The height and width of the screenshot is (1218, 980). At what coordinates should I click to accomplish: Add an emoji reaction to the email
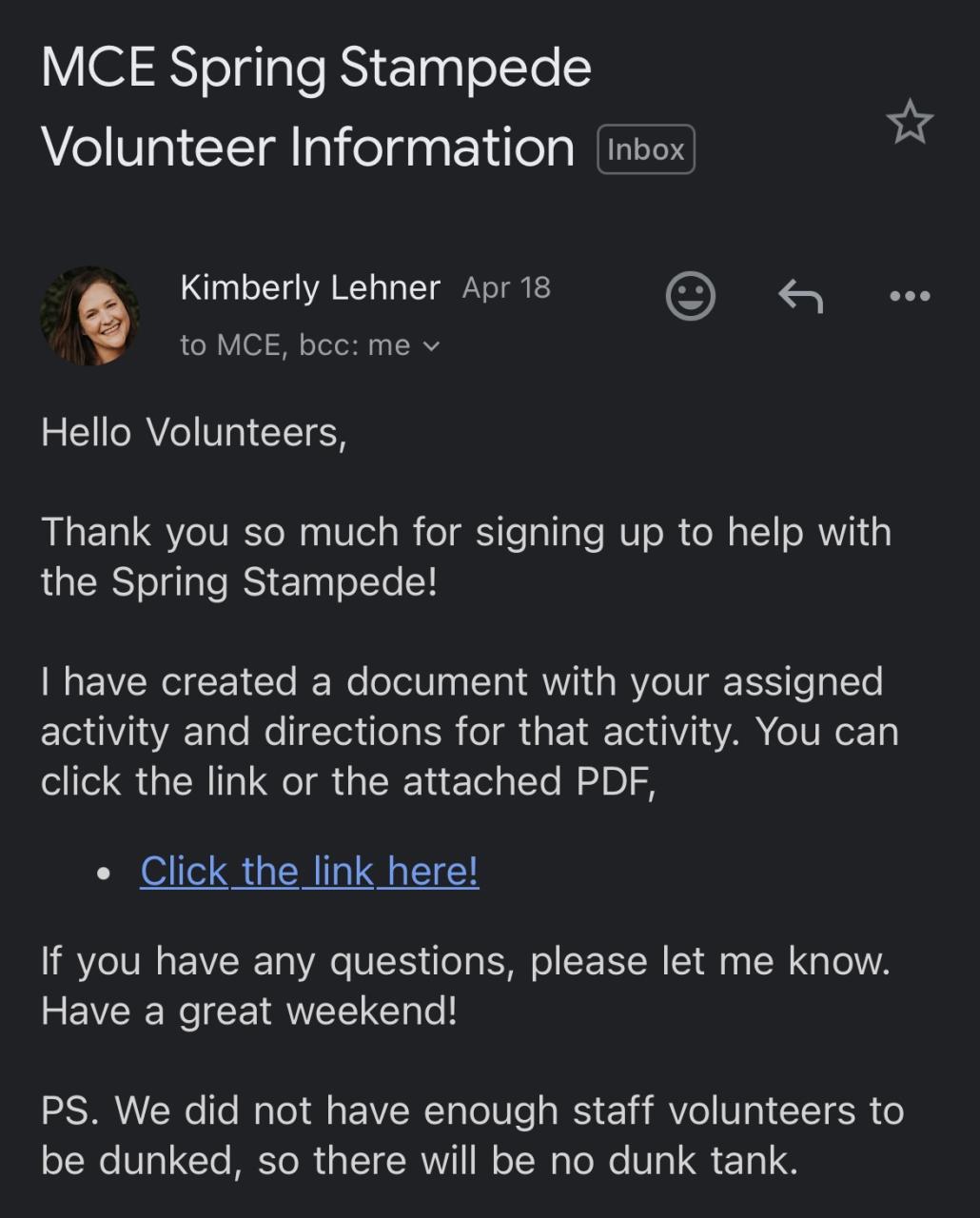click(x=690, y=296)
